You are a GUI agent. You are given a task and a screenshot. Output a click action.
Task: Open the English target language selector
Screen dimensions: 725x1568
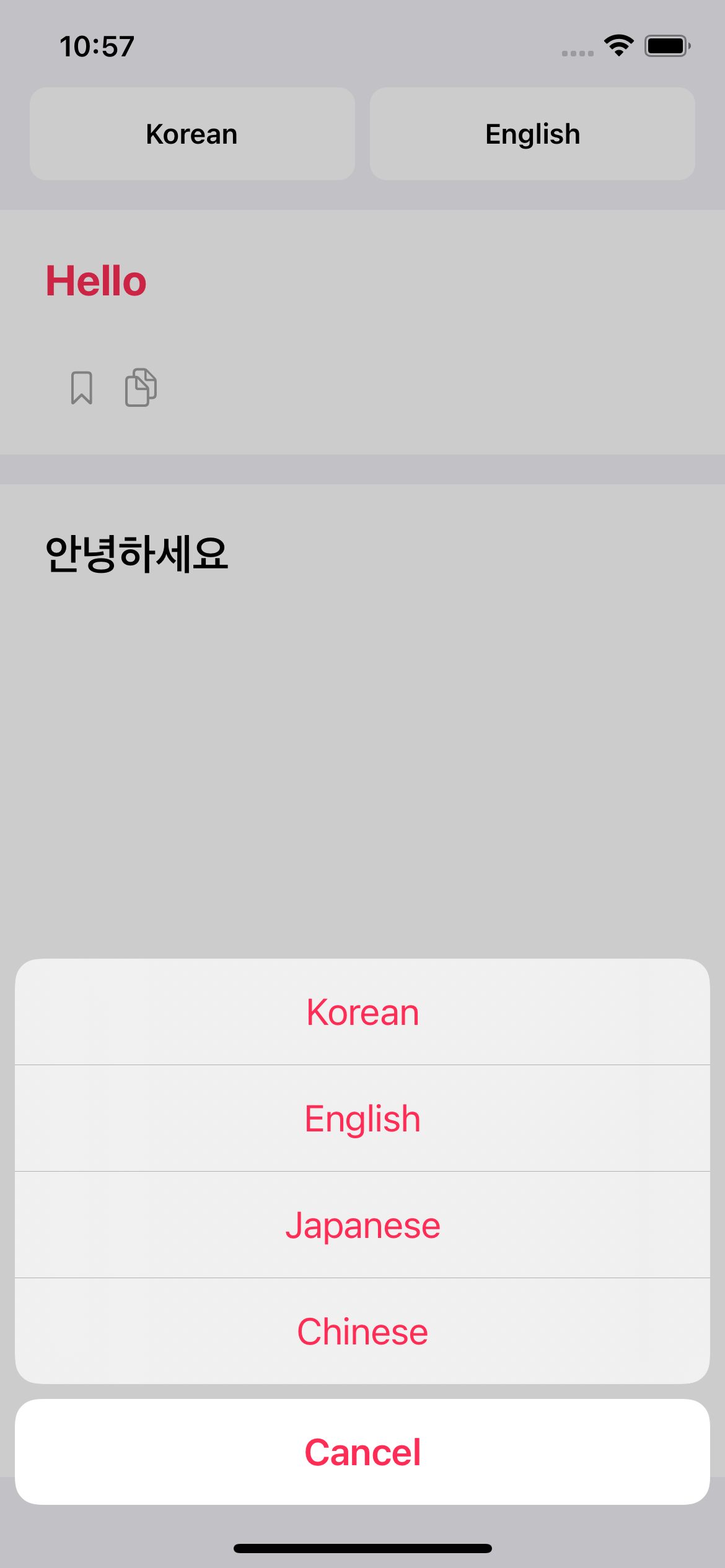pyautogui.click(x=532, y=133)
